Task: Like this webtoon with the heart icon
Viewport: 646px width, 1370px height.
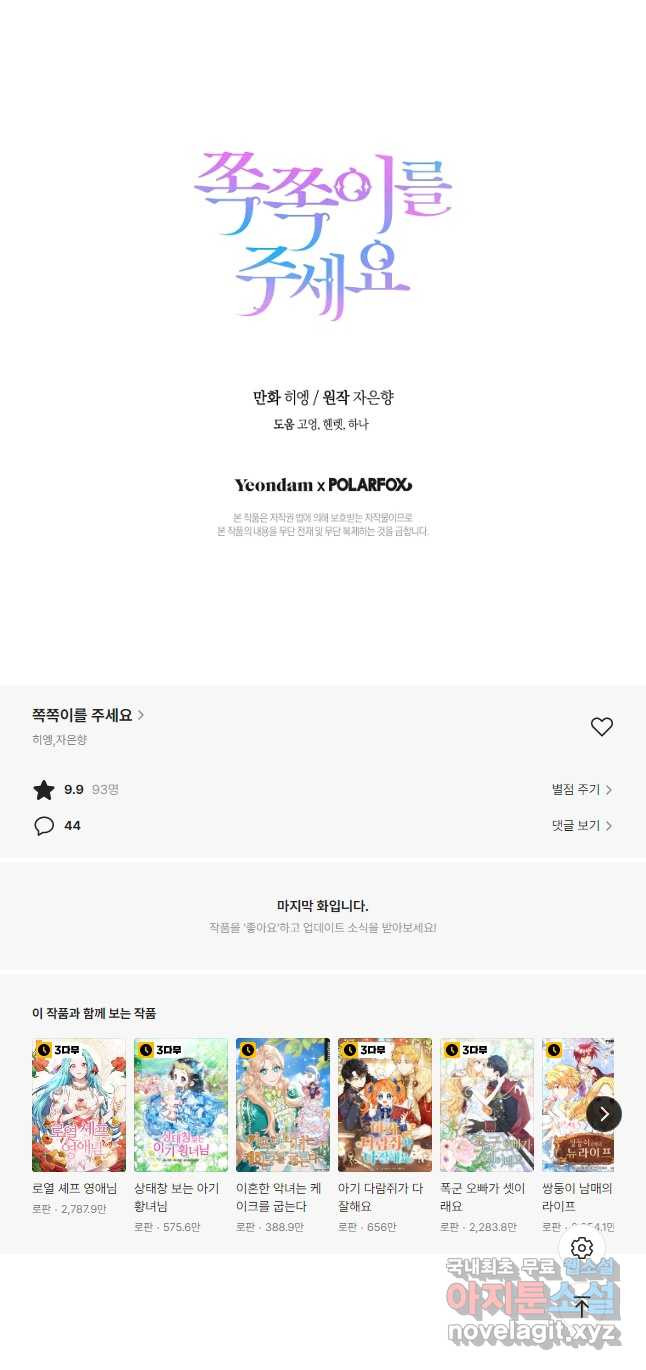Action: tap(601, 727)
